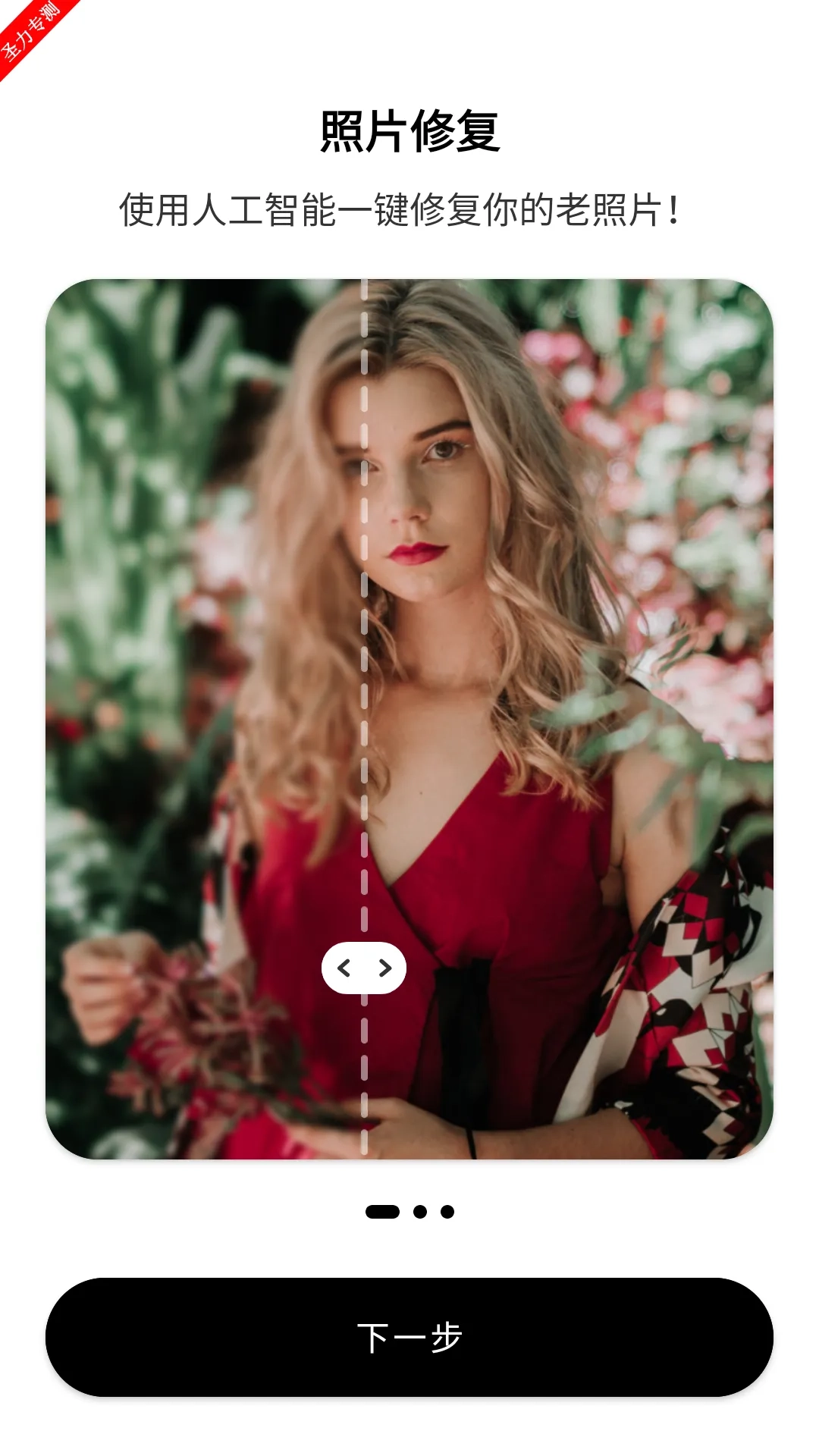Select the second page indicator dot
This screenshot has width=819, height=1456.
pos(420,1211)
